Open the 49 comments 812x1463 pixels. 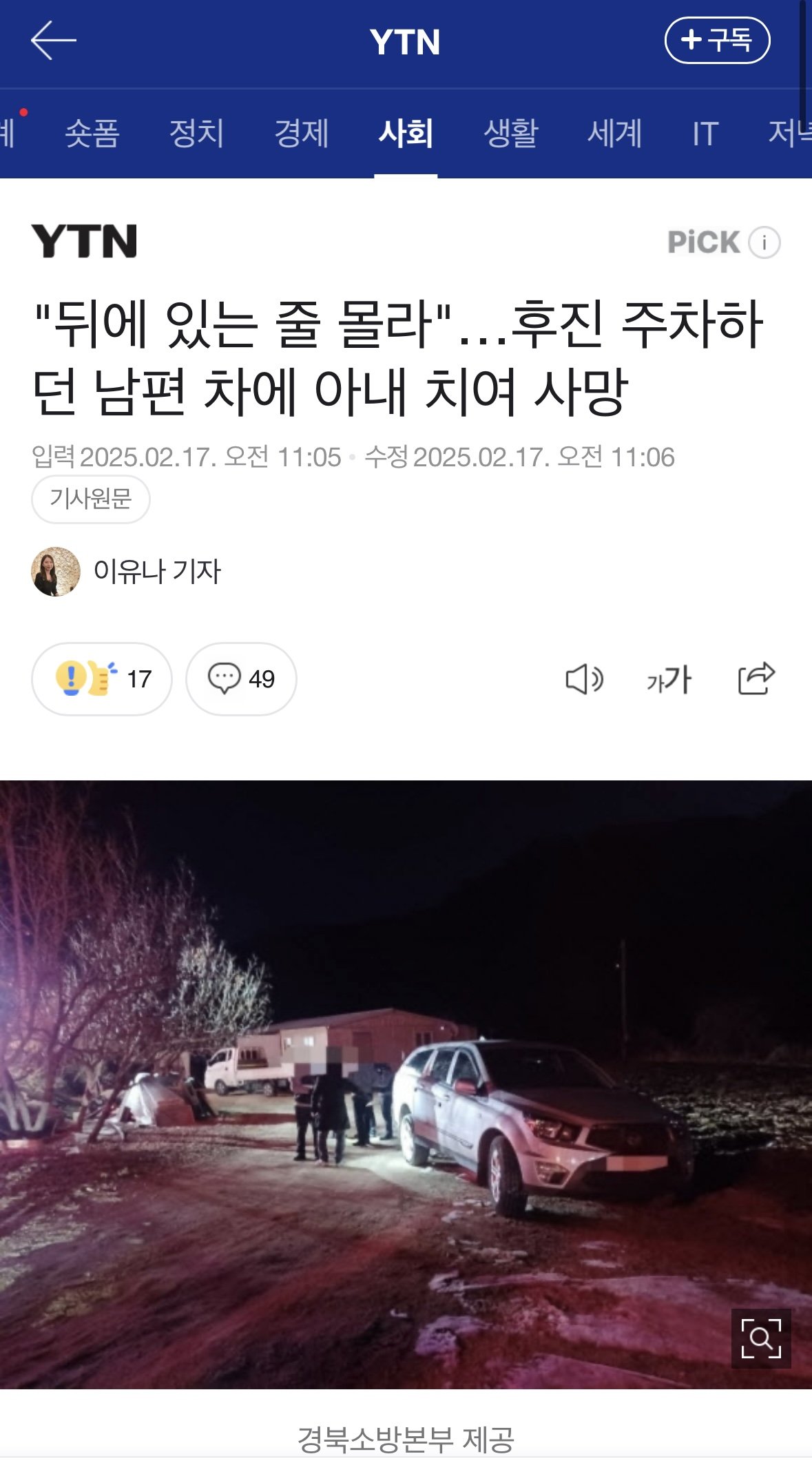coord(241,679)
